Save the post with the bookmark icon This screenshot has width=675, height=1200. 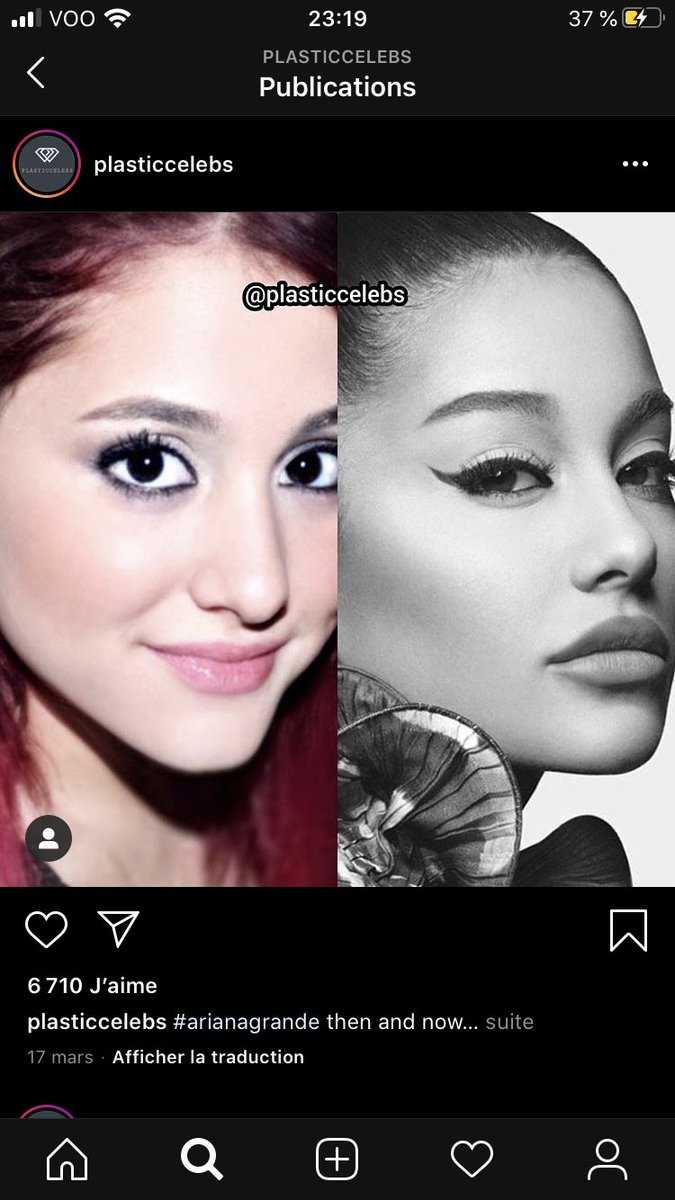pos(628,930)
